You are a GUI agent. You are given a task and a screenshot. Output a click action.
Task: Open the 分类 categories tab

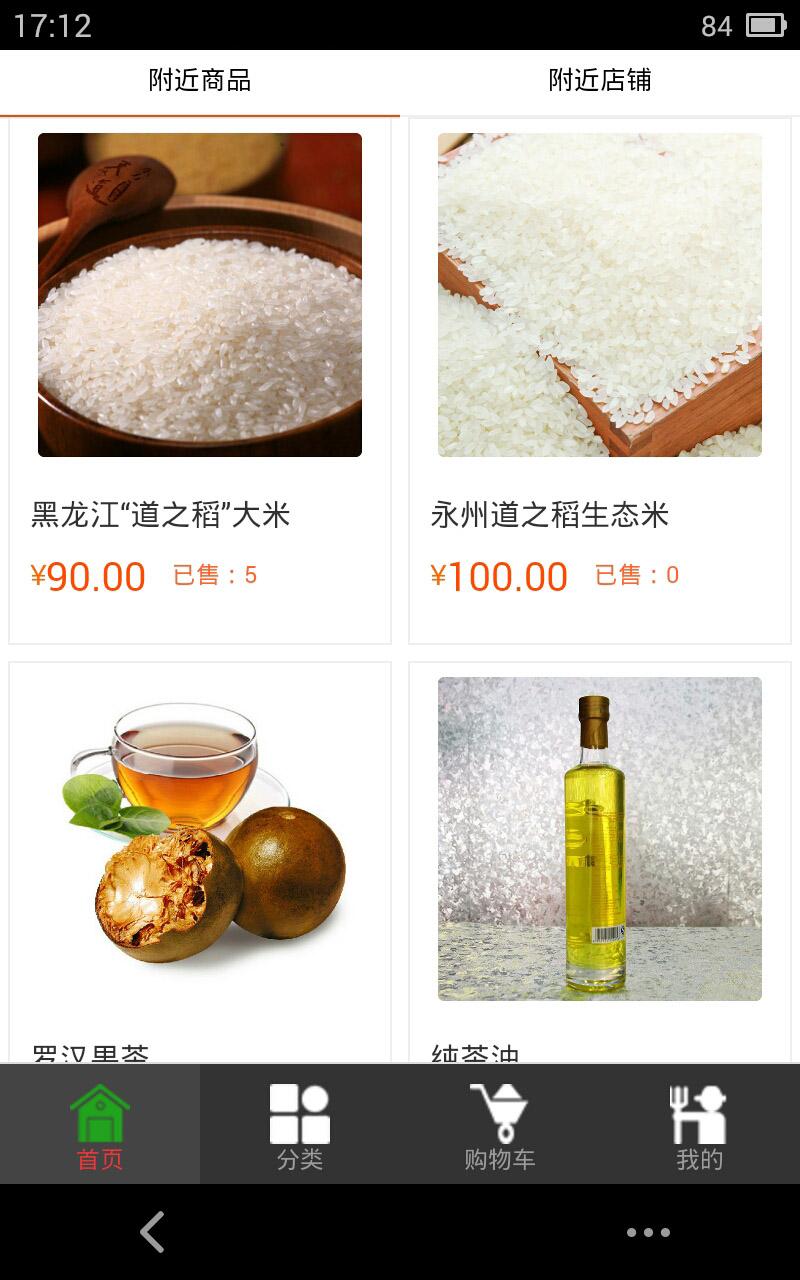pyautogui.click(x=300, y=1125)
